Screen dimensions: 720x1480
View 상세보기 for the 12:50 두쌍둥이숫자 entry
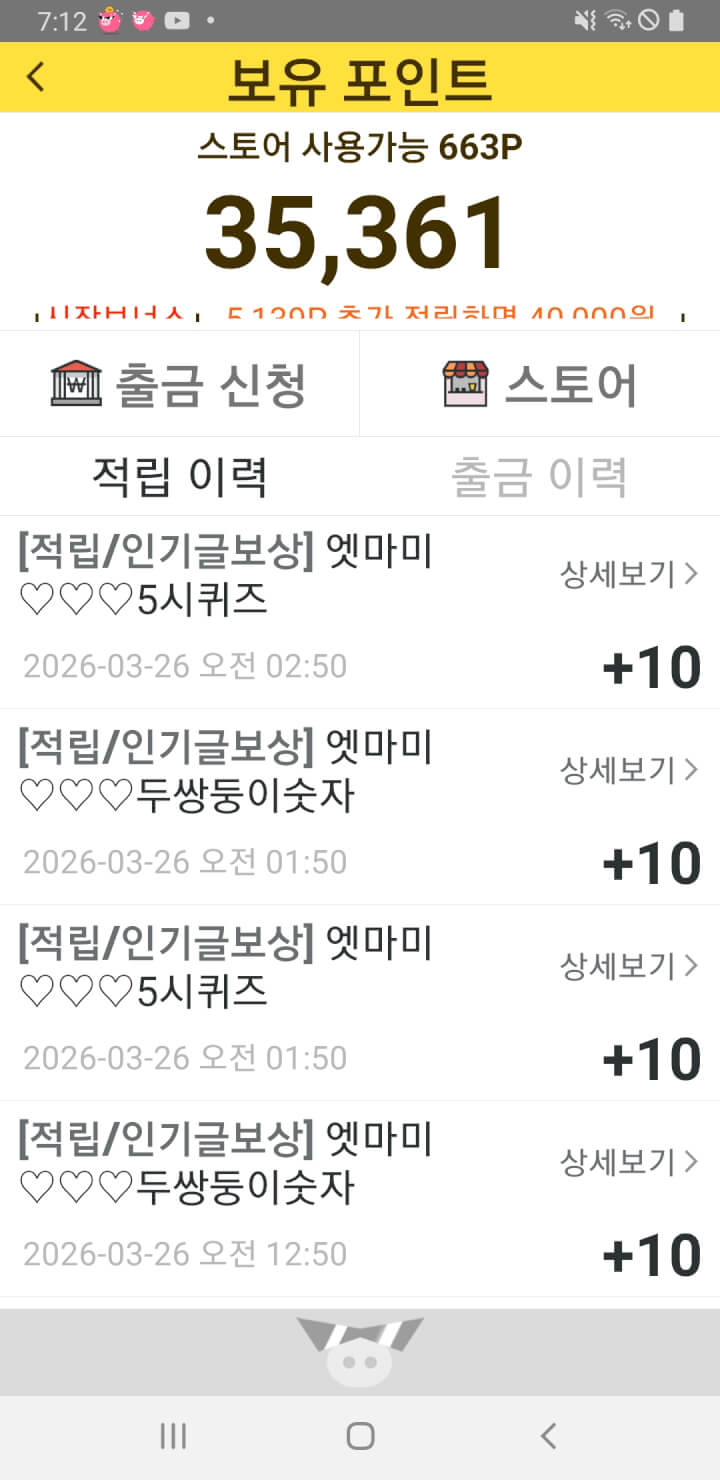tap(629, 1162)
